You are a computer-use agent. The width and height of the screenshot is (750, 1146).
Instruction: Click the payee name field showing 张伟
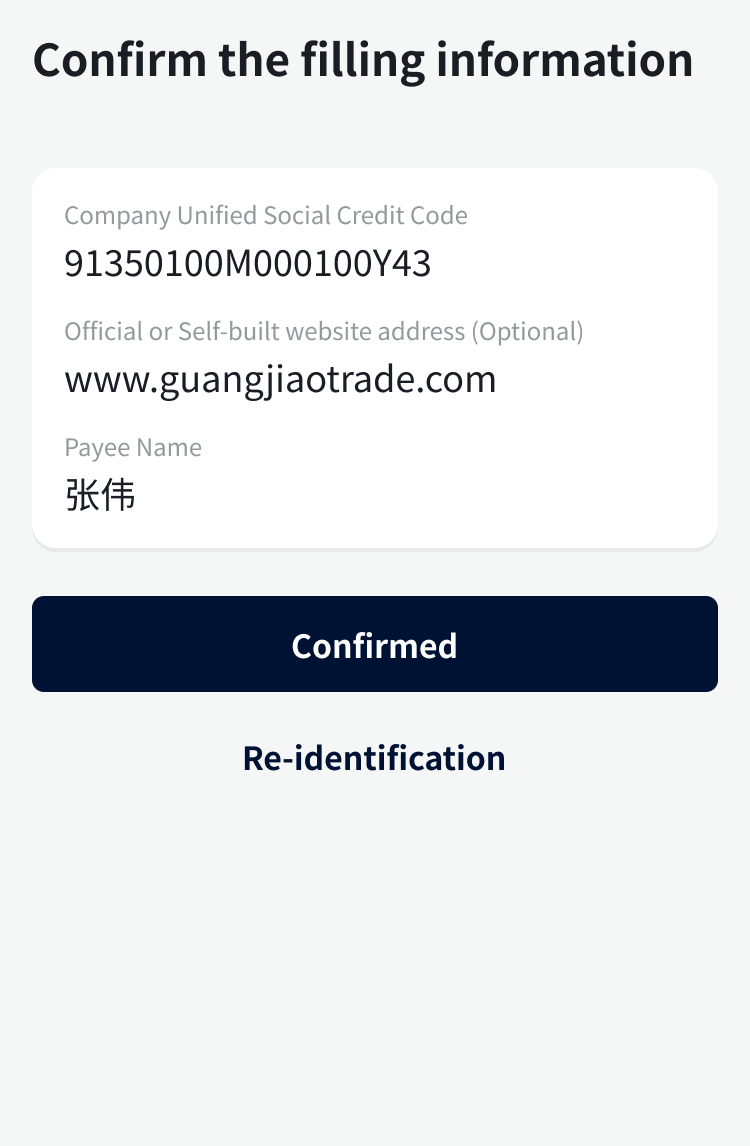click(x=100, y=494)
